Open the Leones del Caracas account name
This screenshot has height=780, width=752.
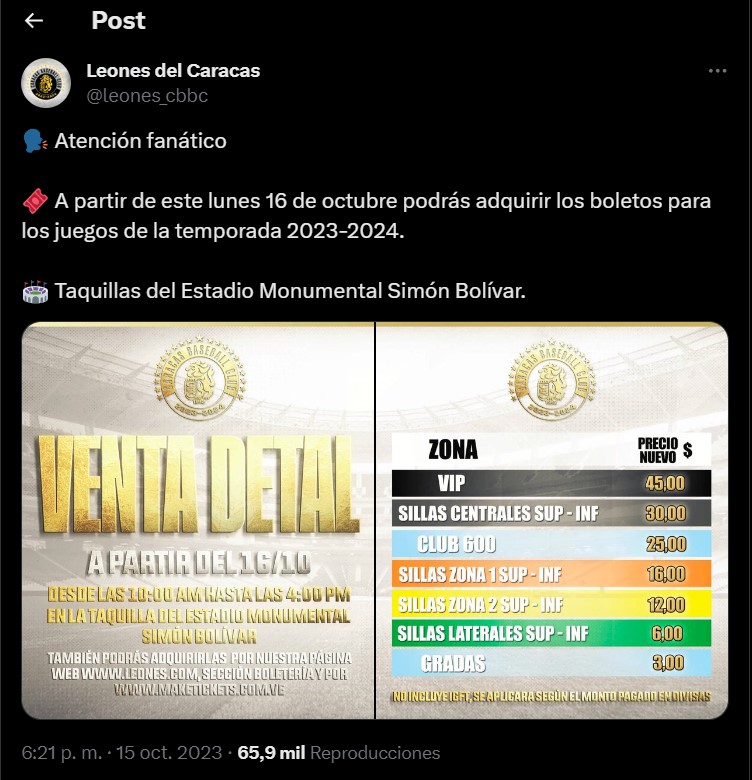pyautogui.click(x=173, y=71)
